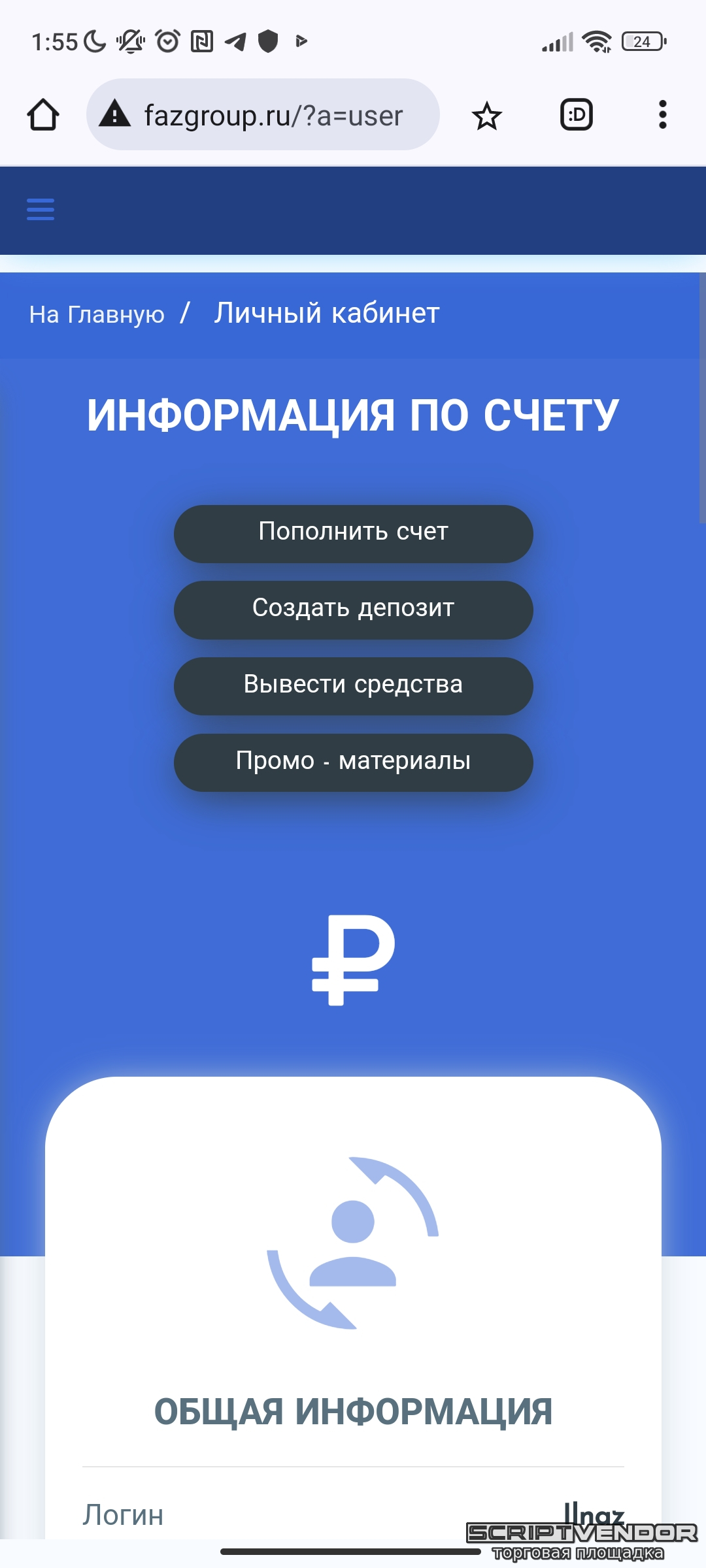The width and height of the screenshot is (706, 1568).
Task: Select Создать депозит
Action: coord(353,610)
